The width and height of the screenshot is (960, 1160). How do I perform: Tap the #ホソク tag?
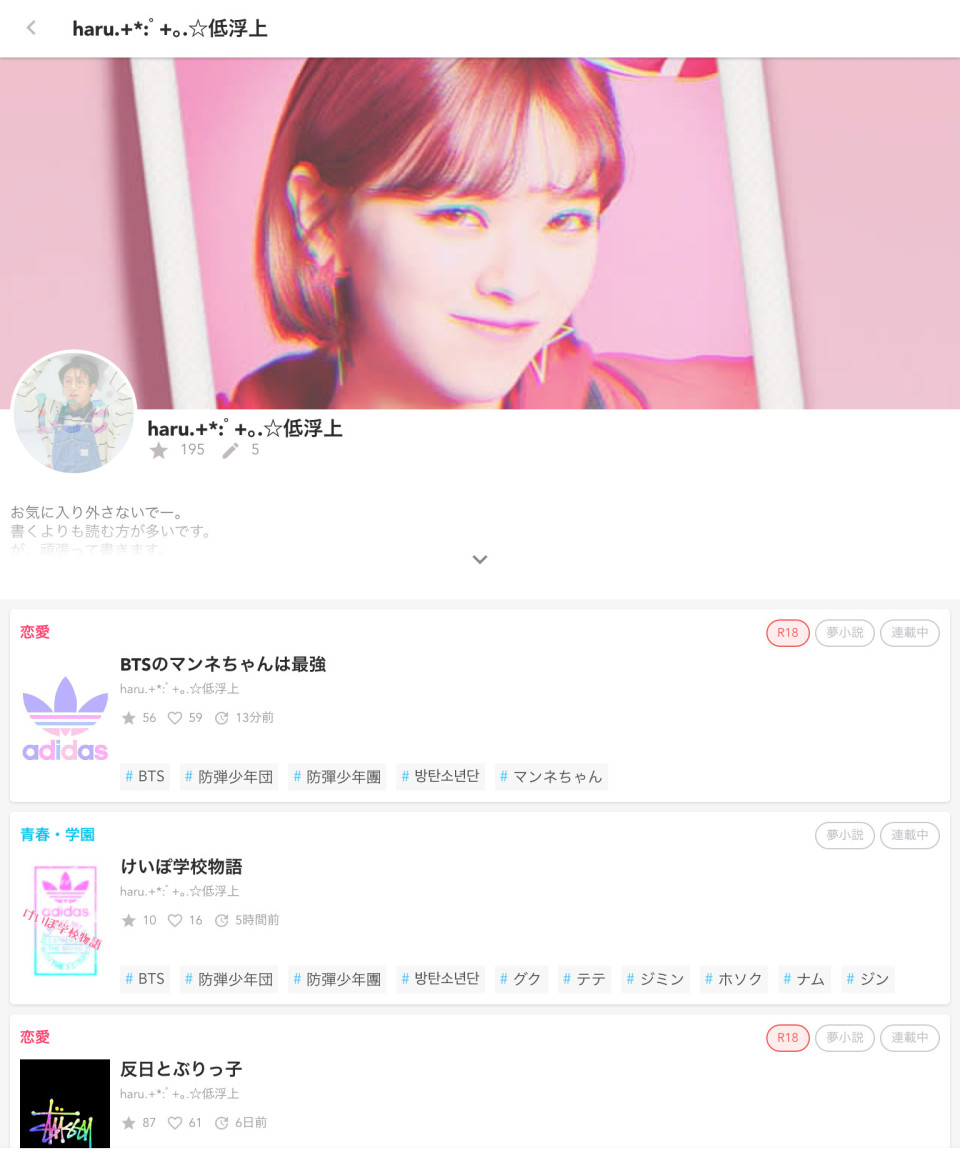[x=733, y=979]
